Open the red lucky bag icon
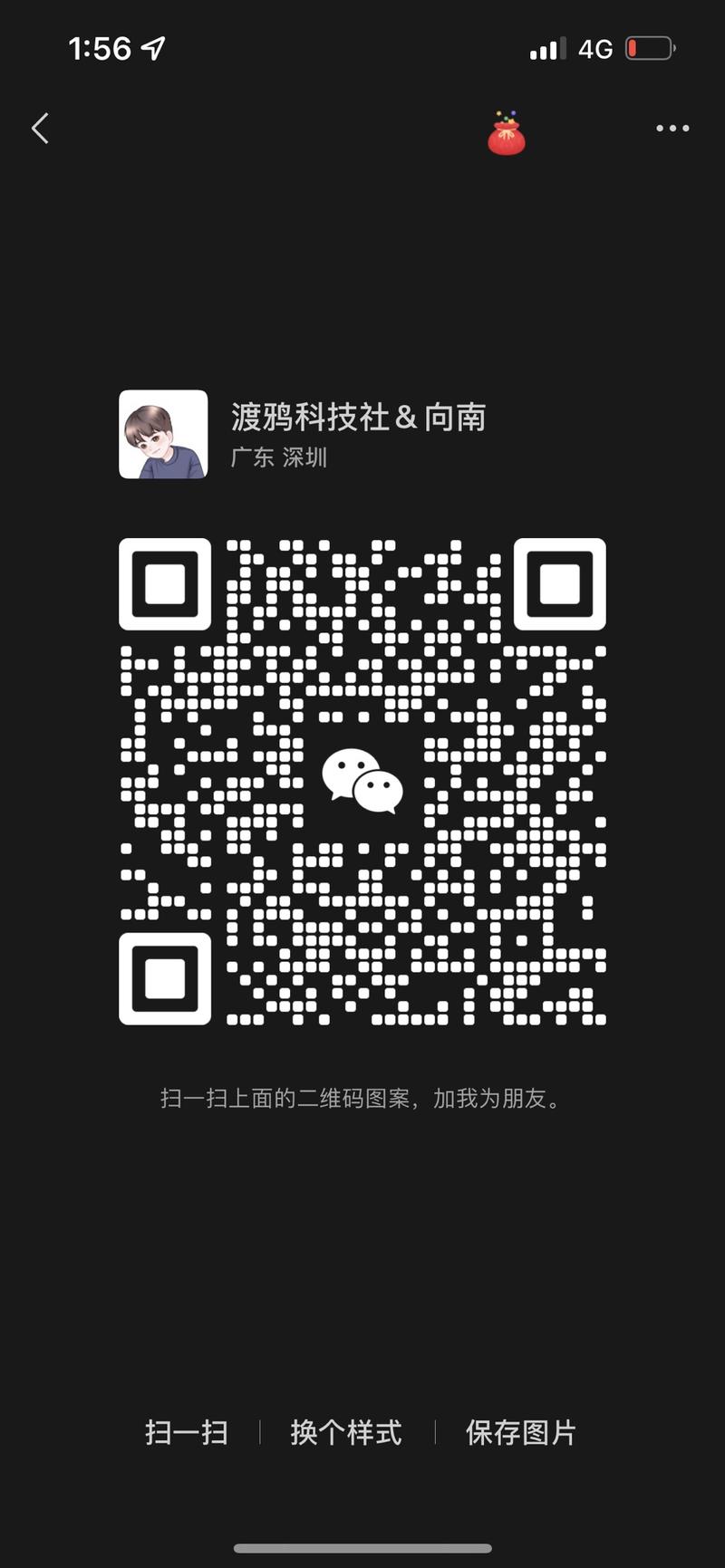This screenshot has height=1568, width=725. tap(507, 133)
